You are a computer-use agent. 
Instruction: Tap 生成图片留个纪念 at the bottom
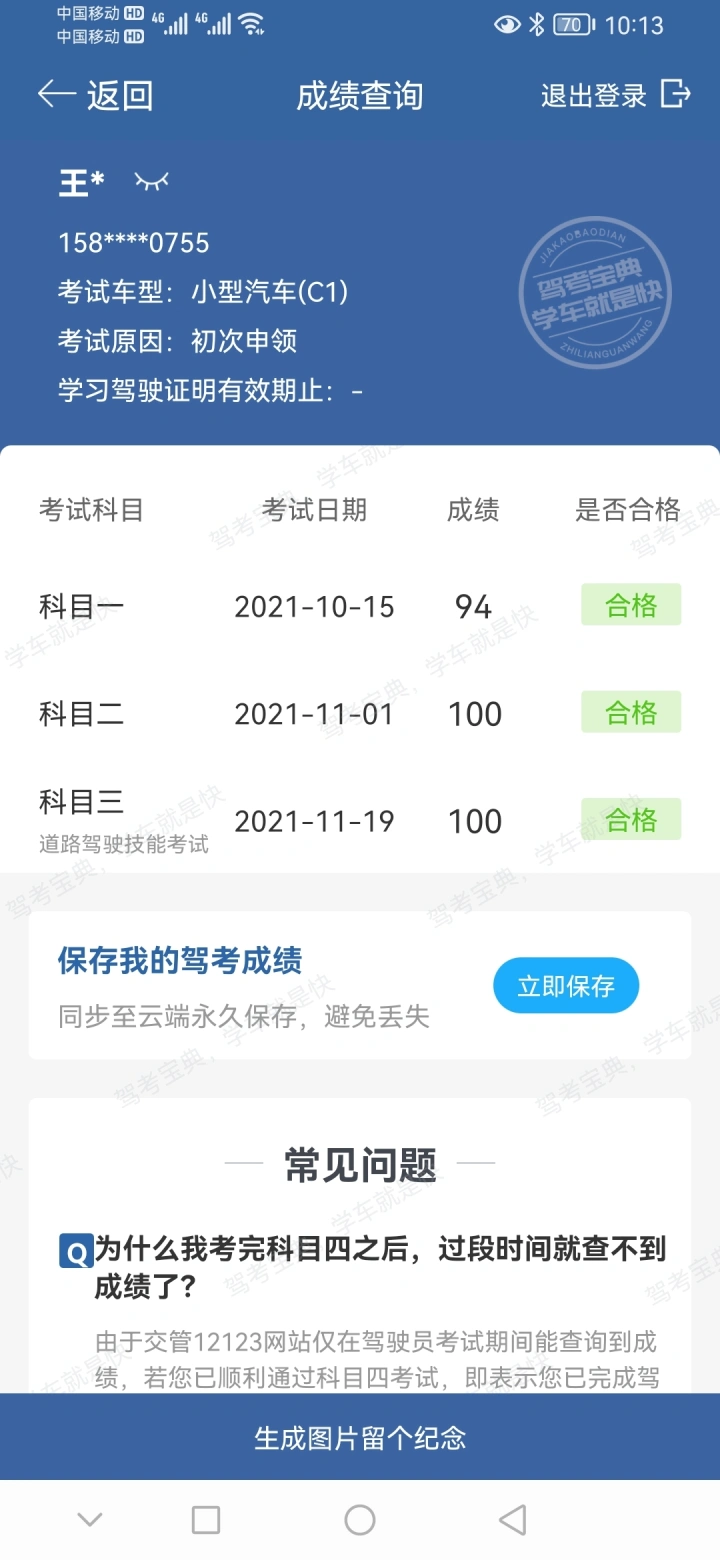point(360,1438)
